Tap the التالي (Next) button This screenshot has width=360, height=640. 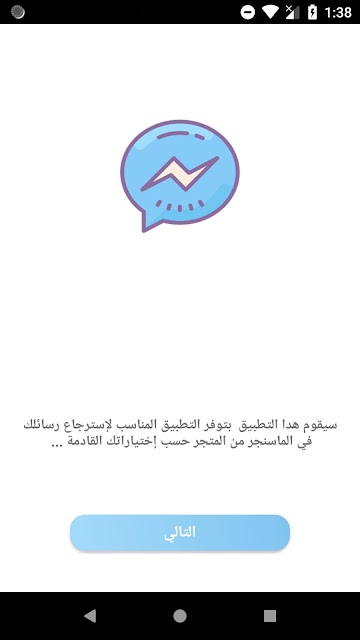pos(180,533)
